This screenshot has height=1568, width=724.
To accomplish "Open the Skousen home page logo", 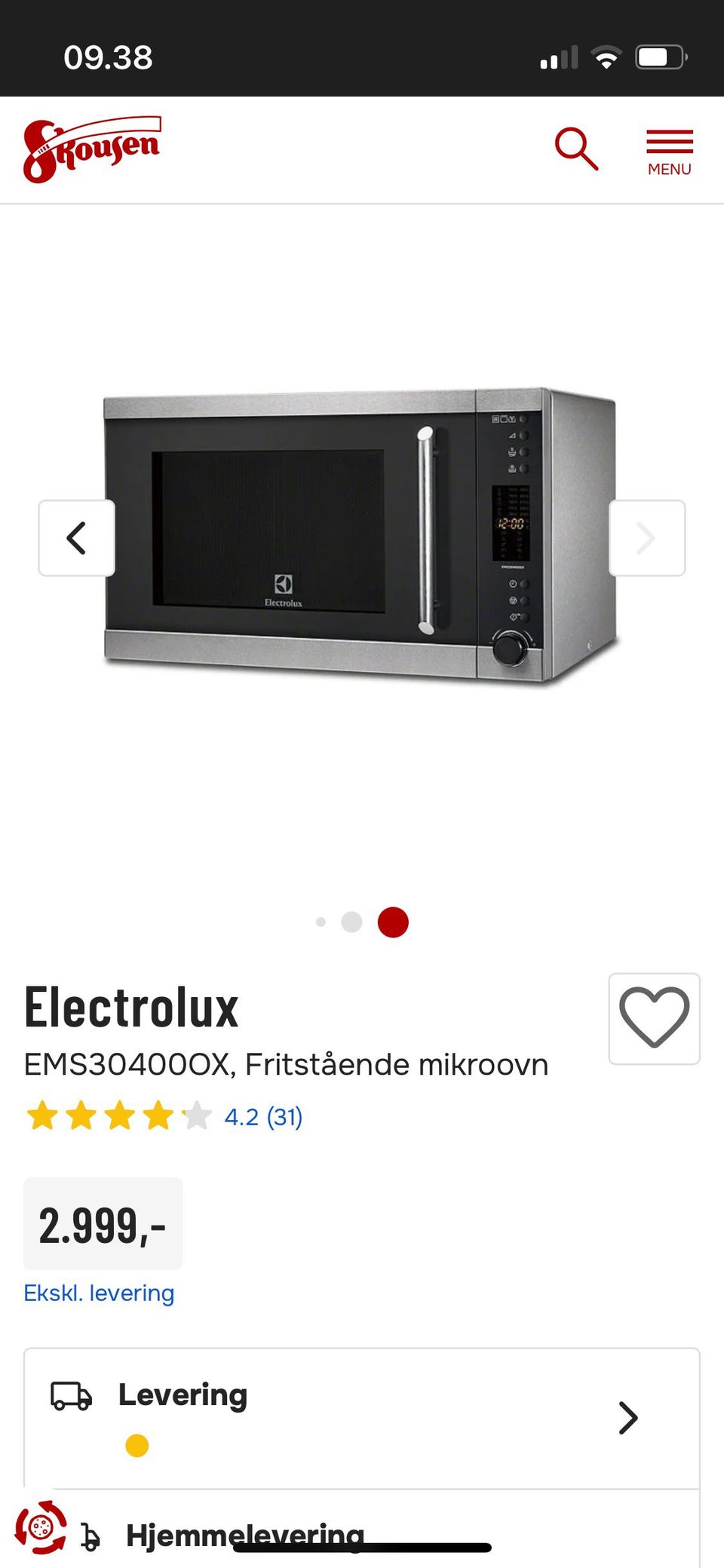I will click(91, 149).
